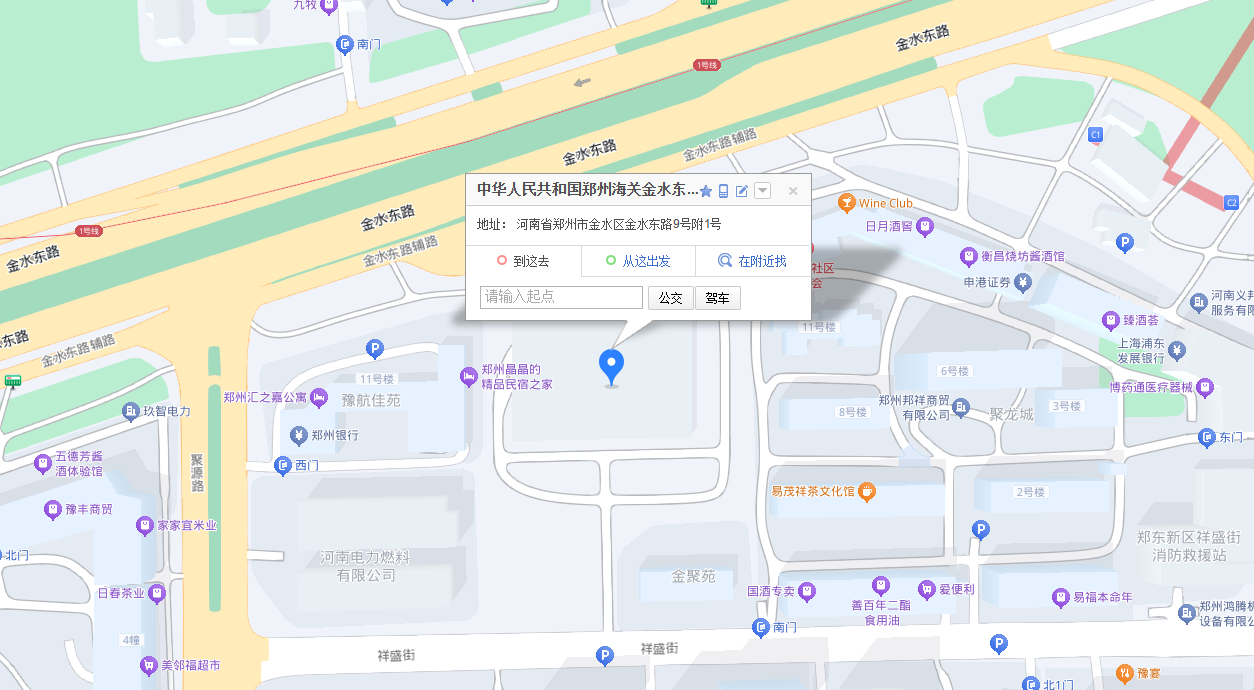Close the location info popup
1254x690 pixels.
(x=793, y=191)
